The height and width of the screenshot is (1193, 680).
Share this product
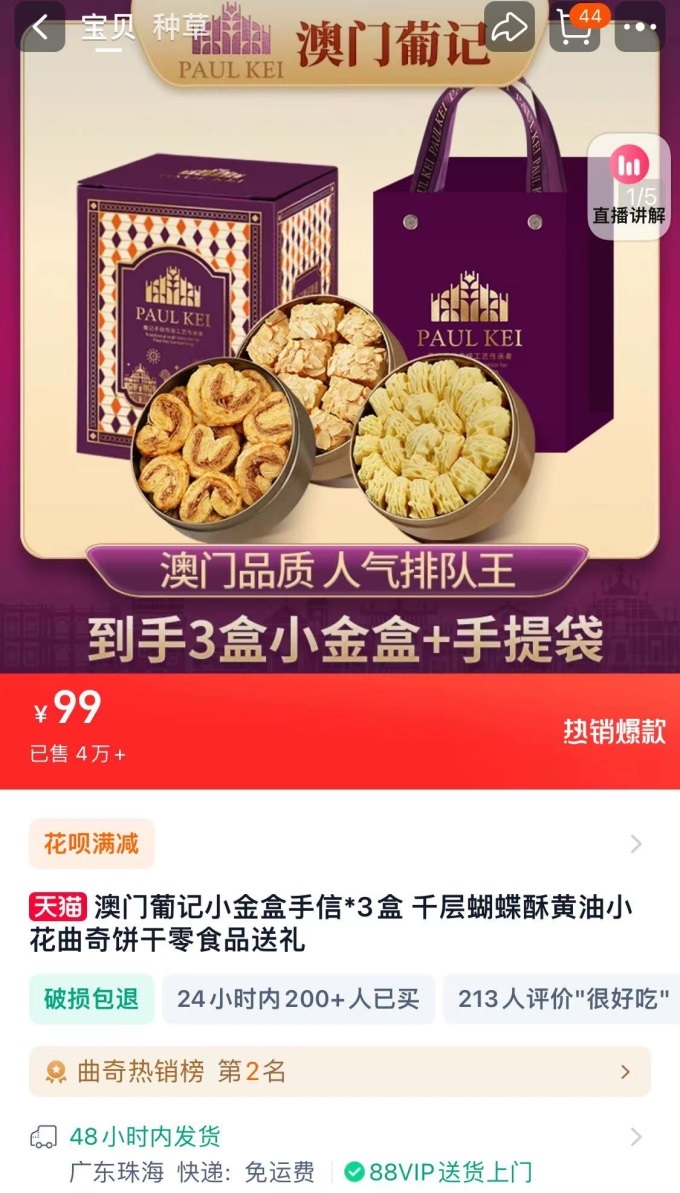coord(509,28)
